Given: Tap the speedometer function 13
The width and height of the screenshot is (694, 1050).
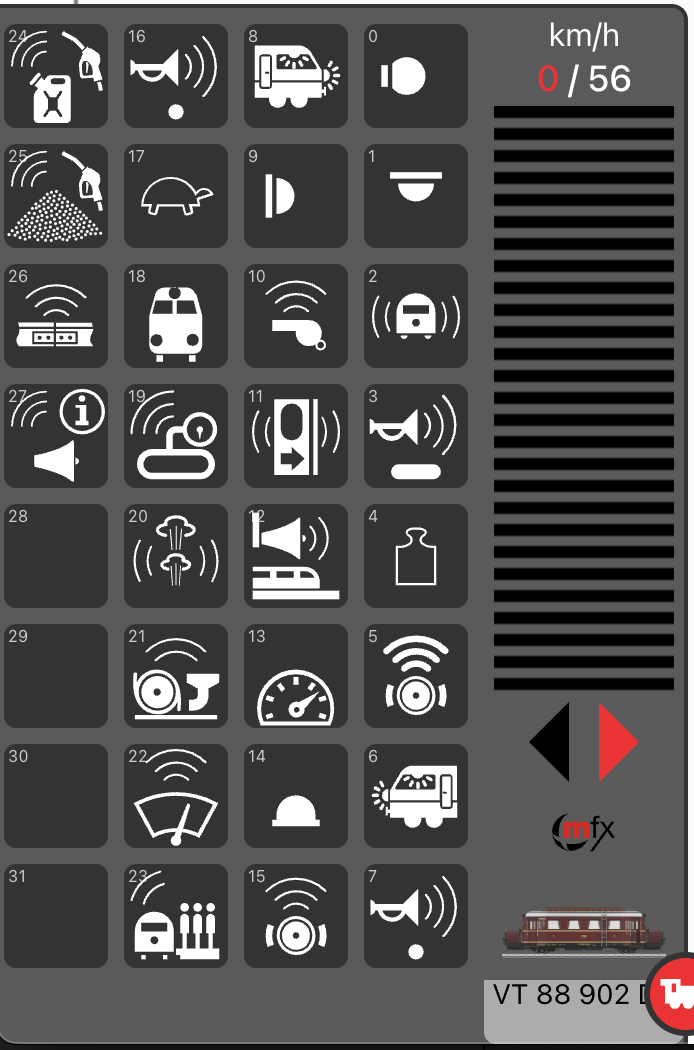Looking at the screenshot, I should click(x=296, y=676).
